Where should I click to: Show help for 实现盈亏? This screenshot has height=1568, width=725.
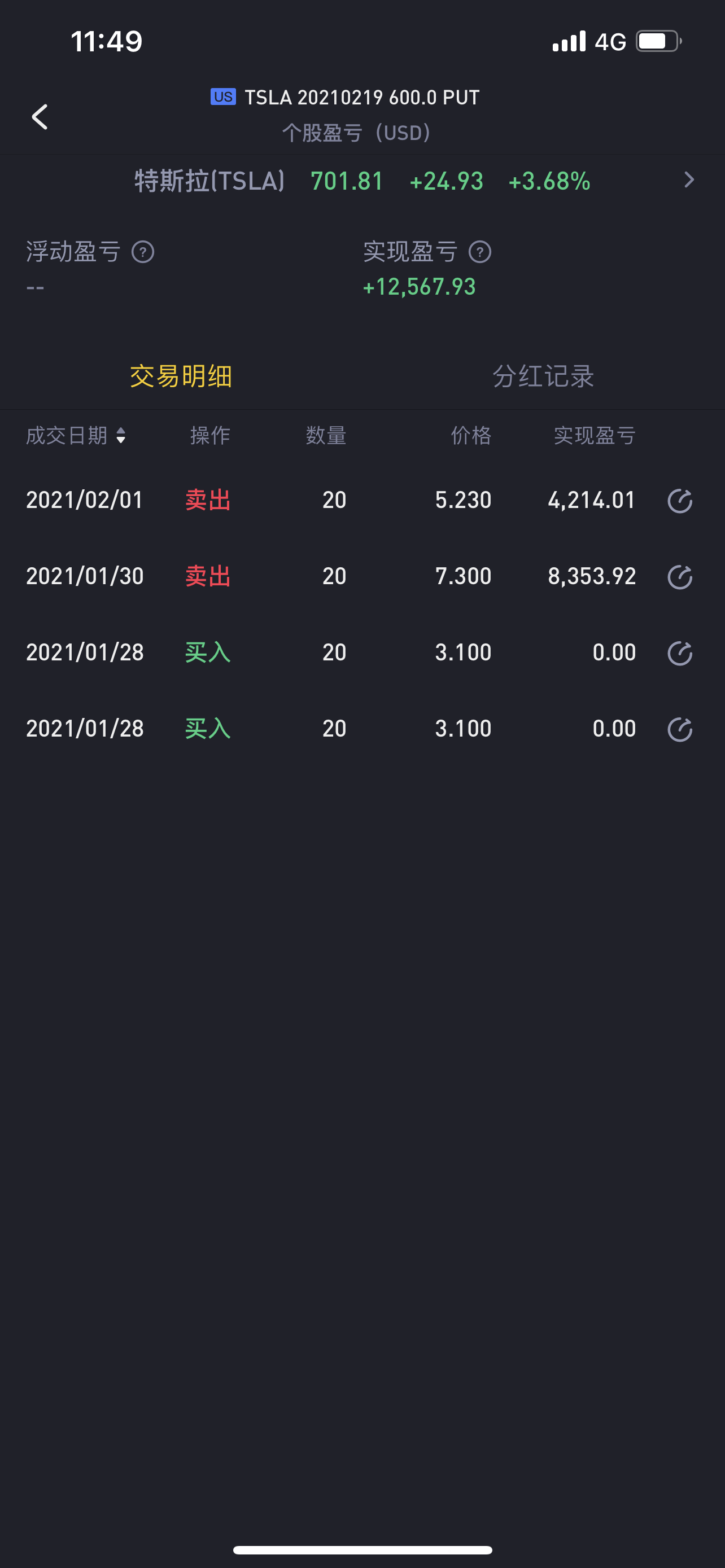tap(480, 252)
